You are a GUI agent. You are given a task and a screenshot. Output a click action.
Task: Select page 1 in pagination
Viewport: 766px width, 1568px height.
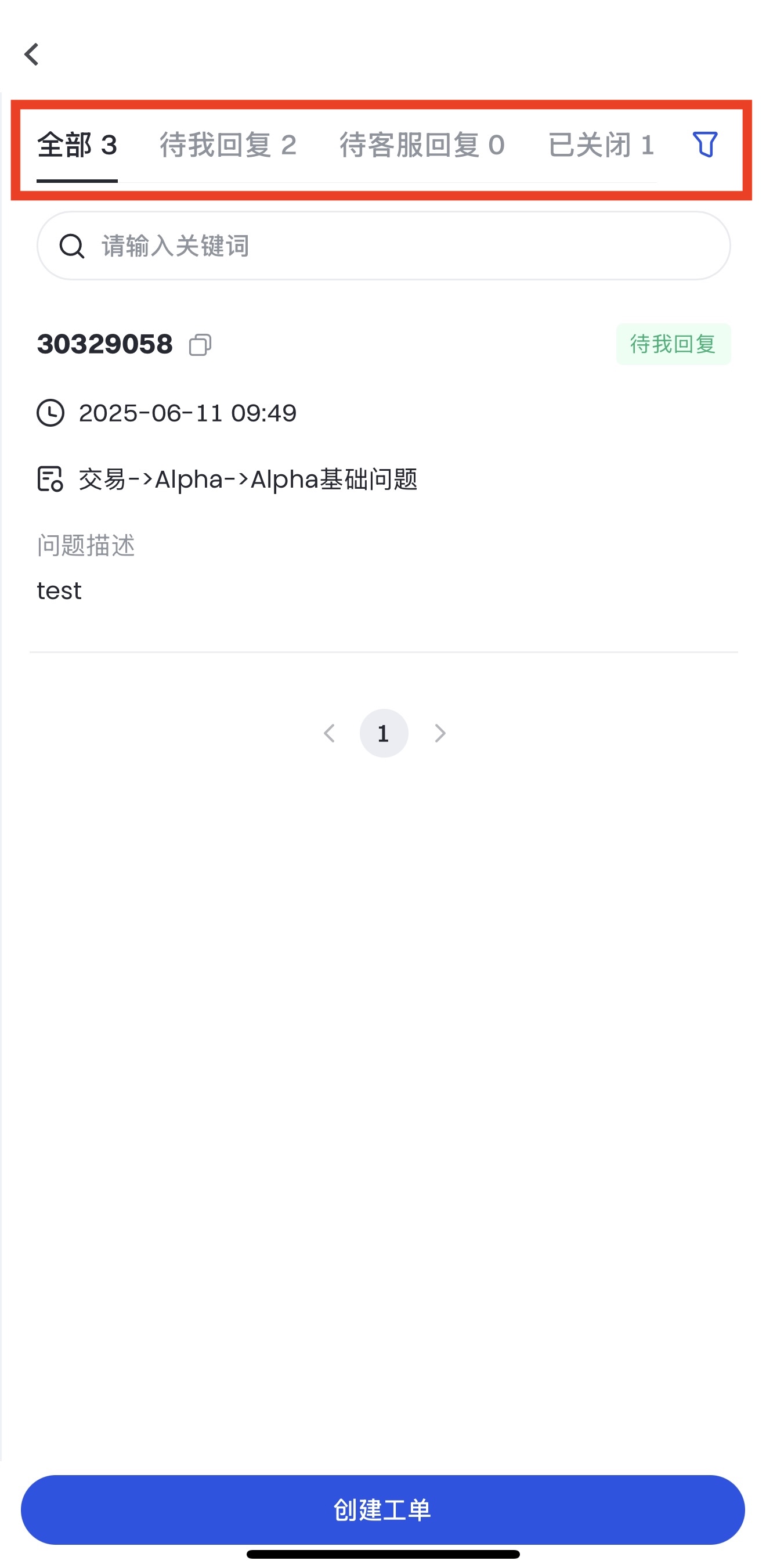pos(384,733)
